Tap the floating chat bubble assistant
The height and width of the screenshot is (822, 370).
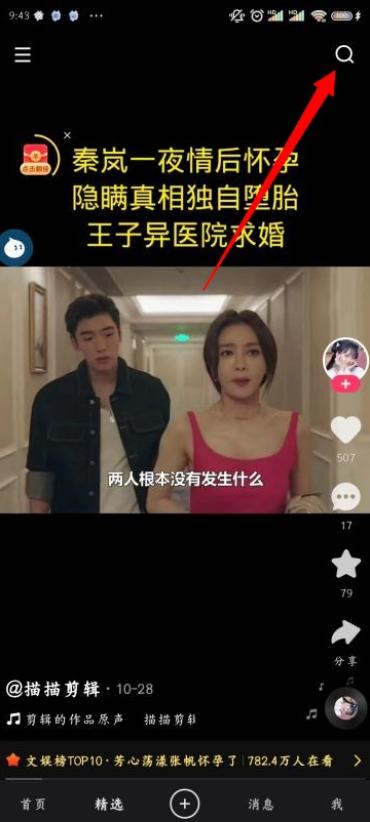[15, 247]
